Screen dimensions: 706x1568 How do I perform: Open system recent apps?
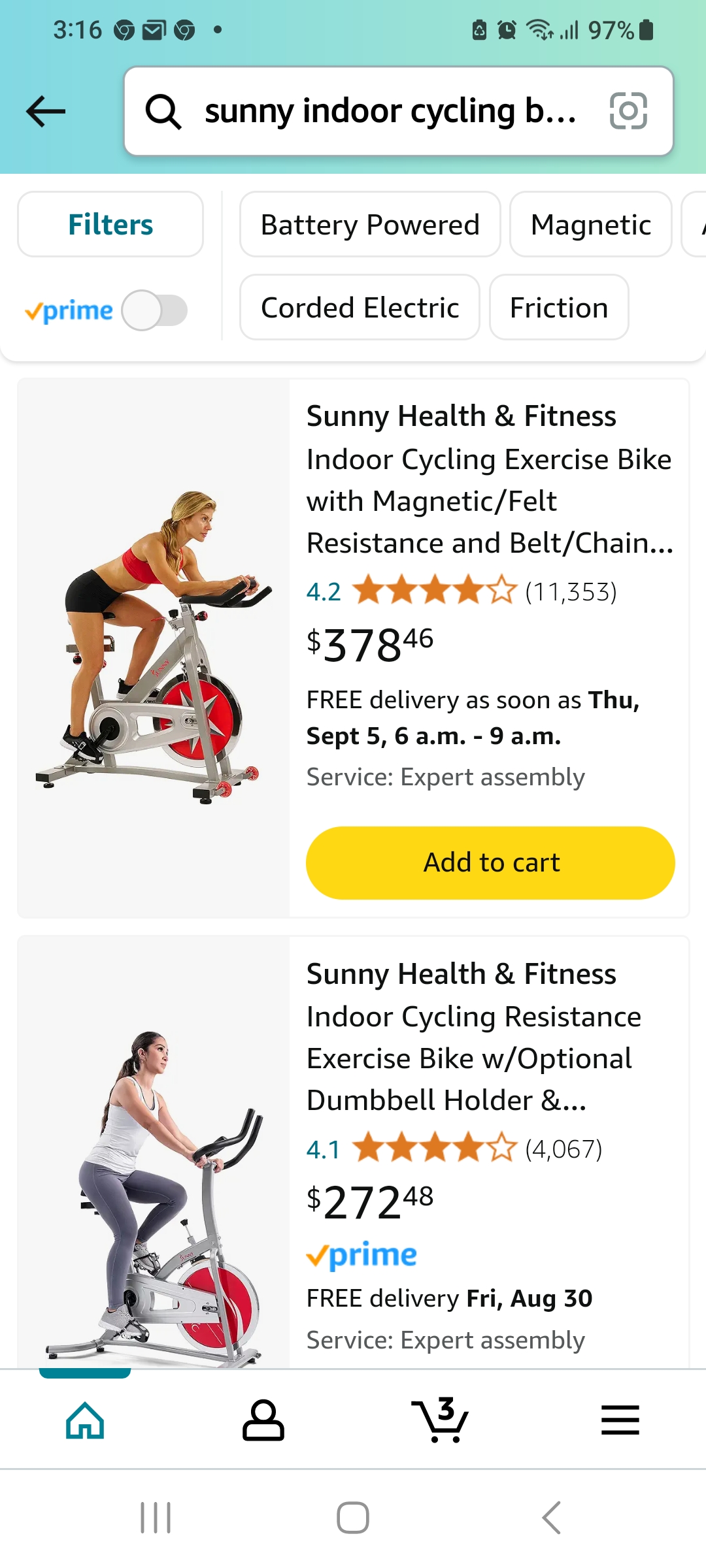[156, 1517]
